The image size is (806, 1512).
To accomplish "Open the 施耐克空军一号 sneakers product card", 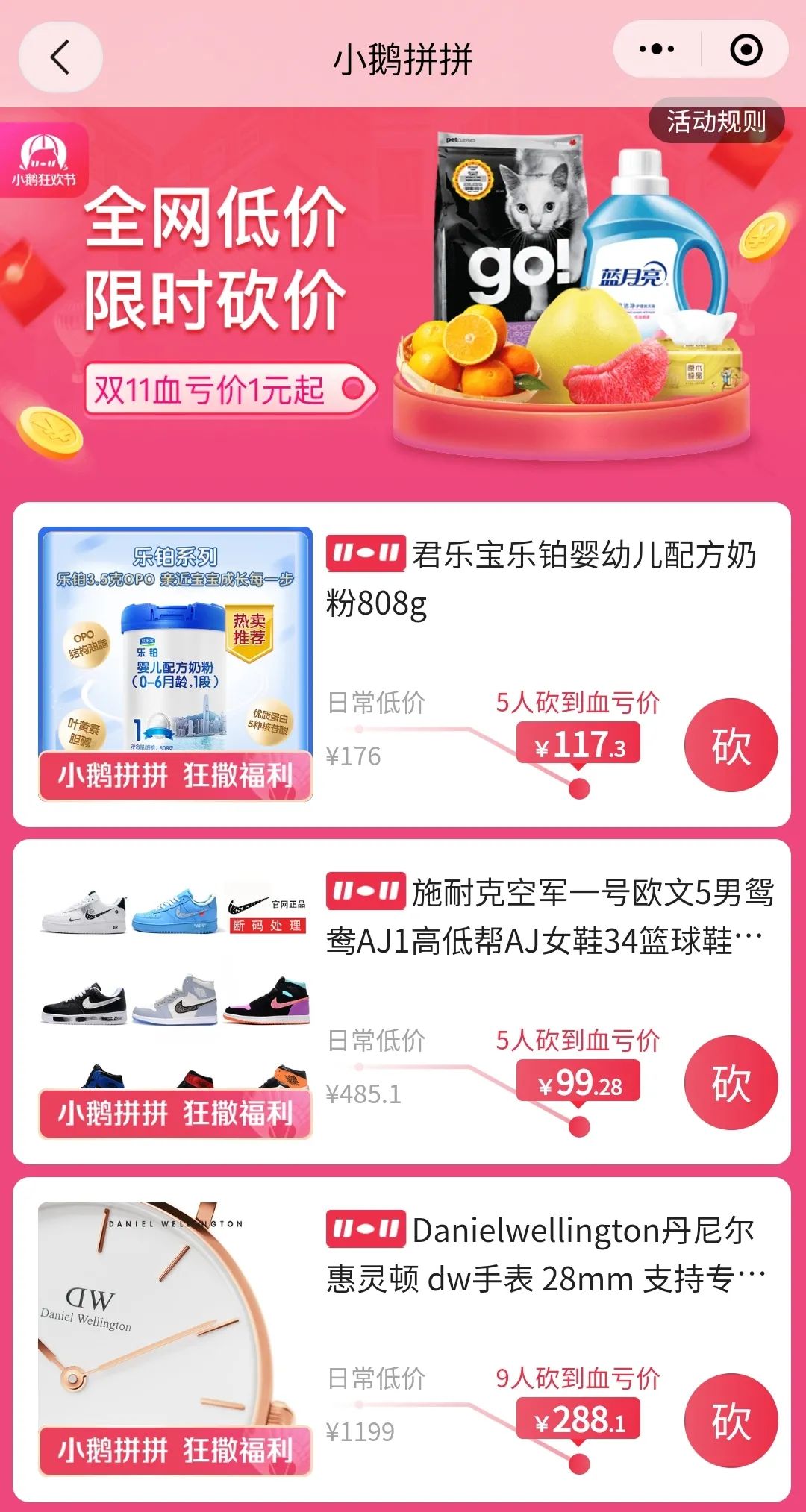I will pos(402,1002).
